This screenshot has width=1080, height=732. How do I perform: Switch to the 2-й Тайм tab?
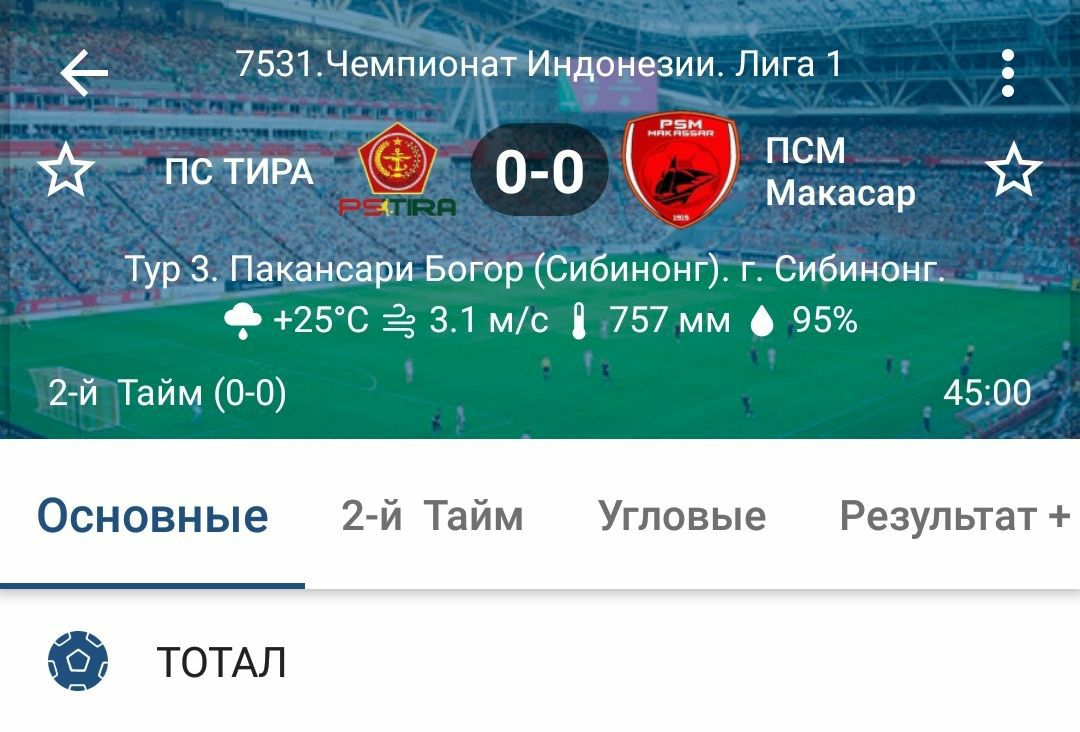(x=432, y=517)
